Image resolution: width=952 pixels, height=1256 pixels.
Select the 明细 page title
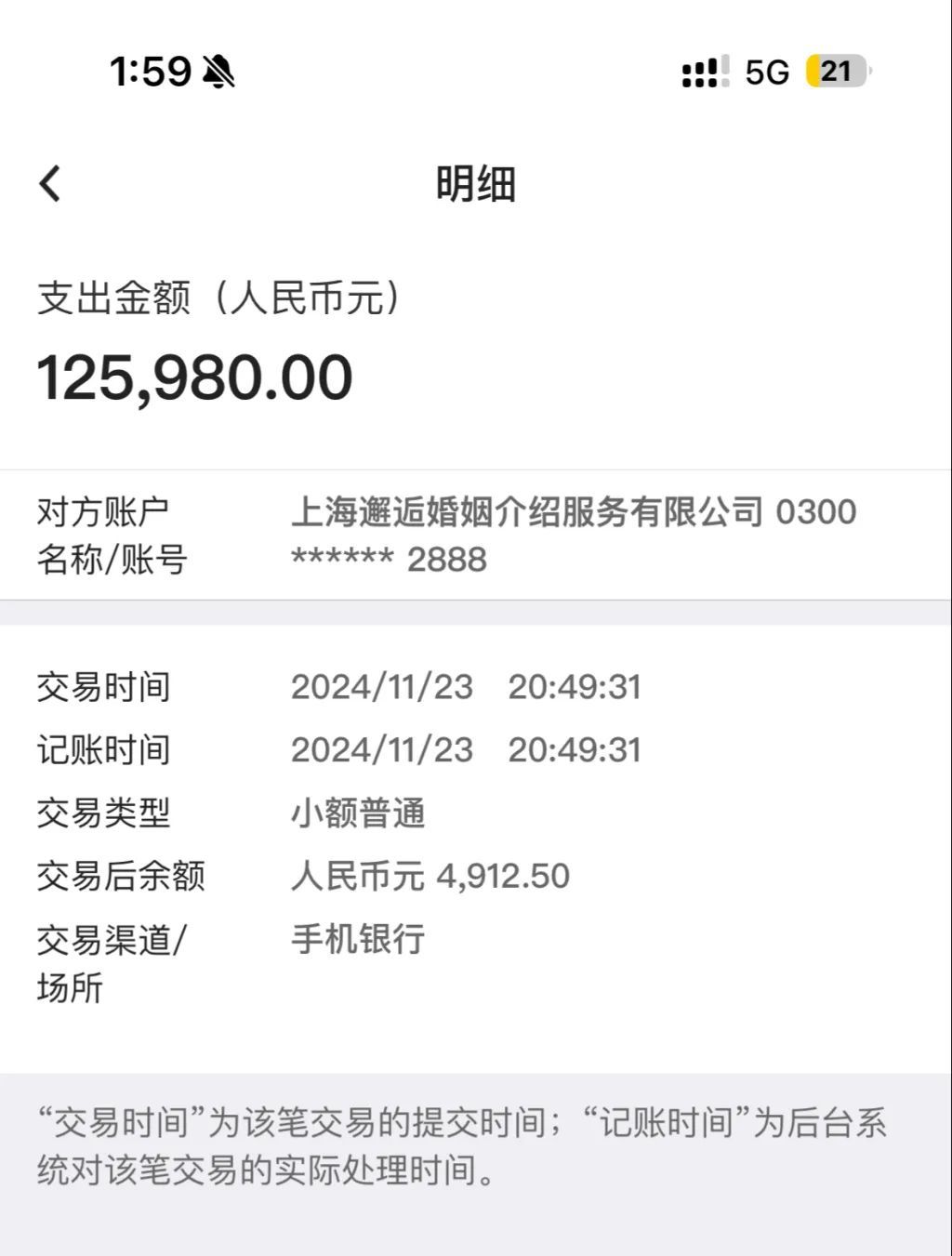pos(476,183)
